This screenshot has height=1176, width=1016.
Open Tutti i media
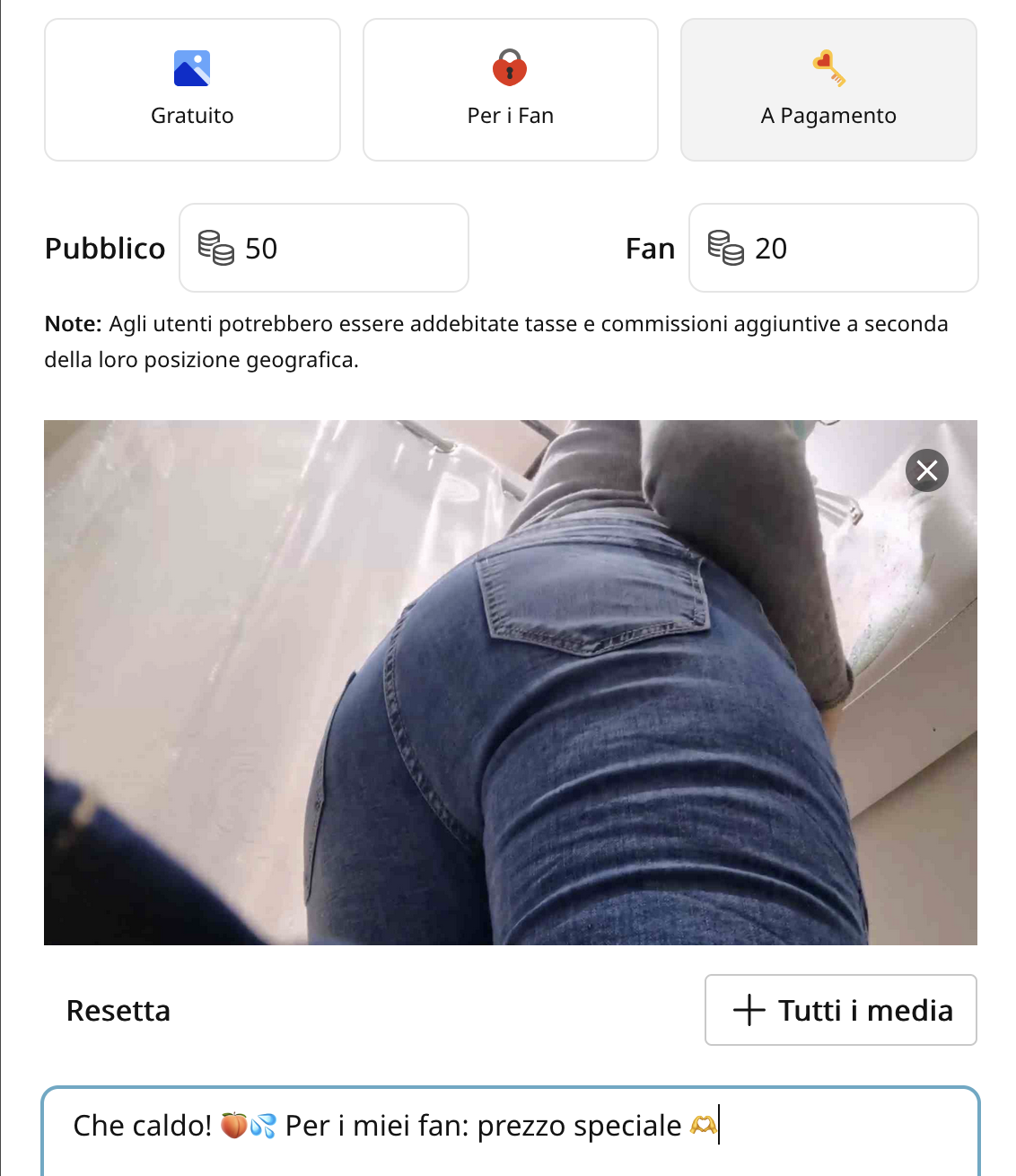pos(840,1011)
